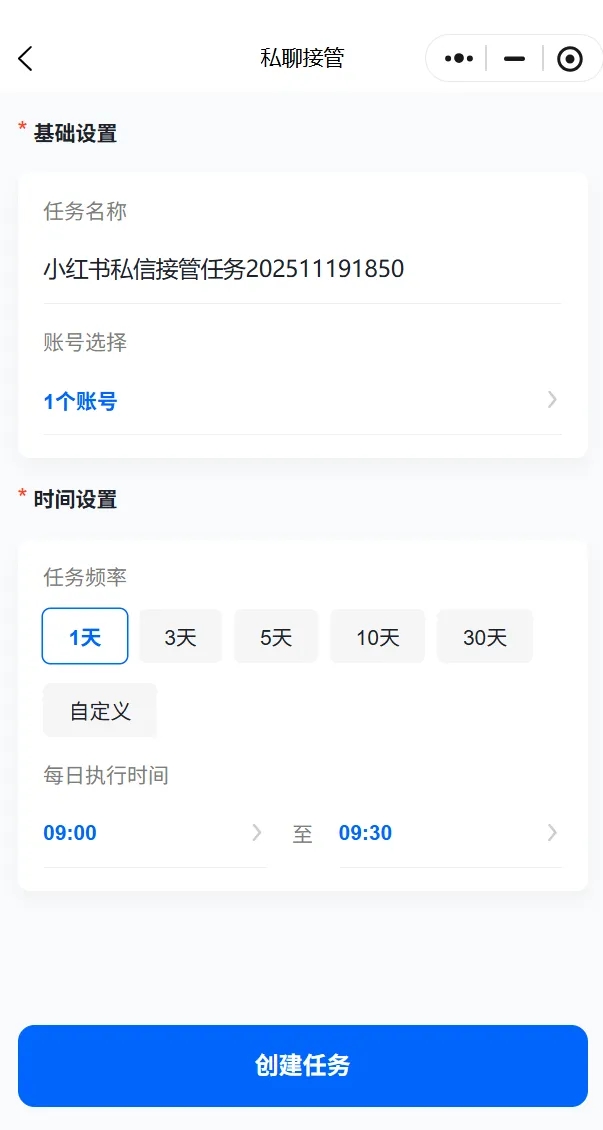Screen dimensions: 603x1130
Task: Pick the 10天 frequency chip
Action: click(377, 637)
